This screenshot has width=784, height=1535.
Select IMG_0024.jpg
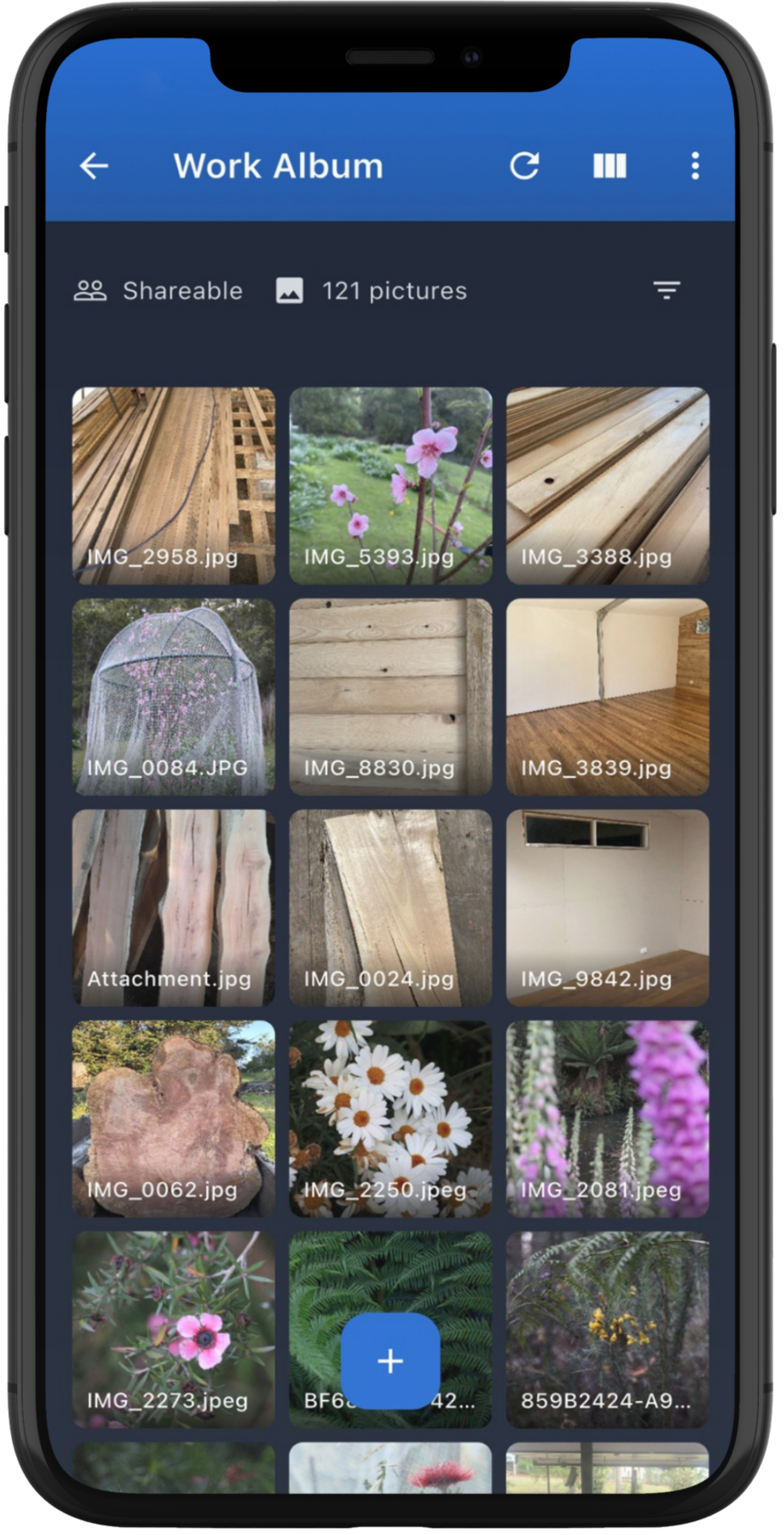(x=390, y=907)
